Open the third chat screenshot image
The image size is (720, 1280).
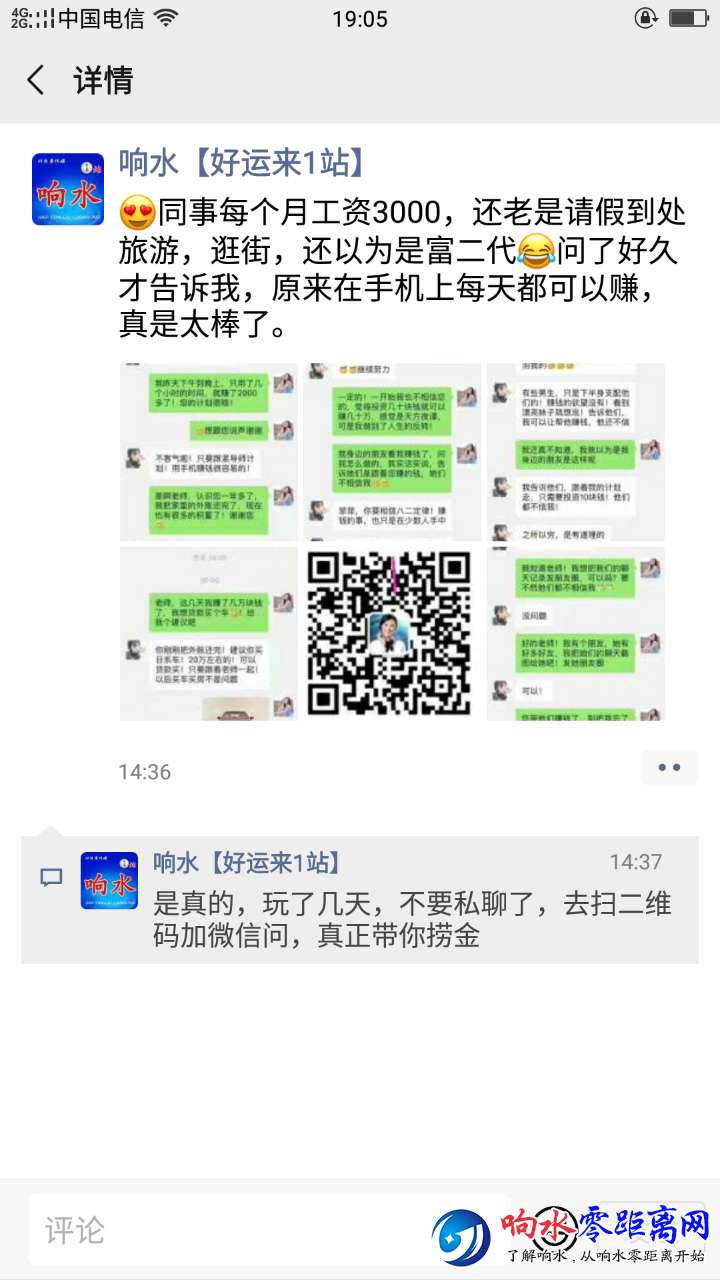coord(576,452)
